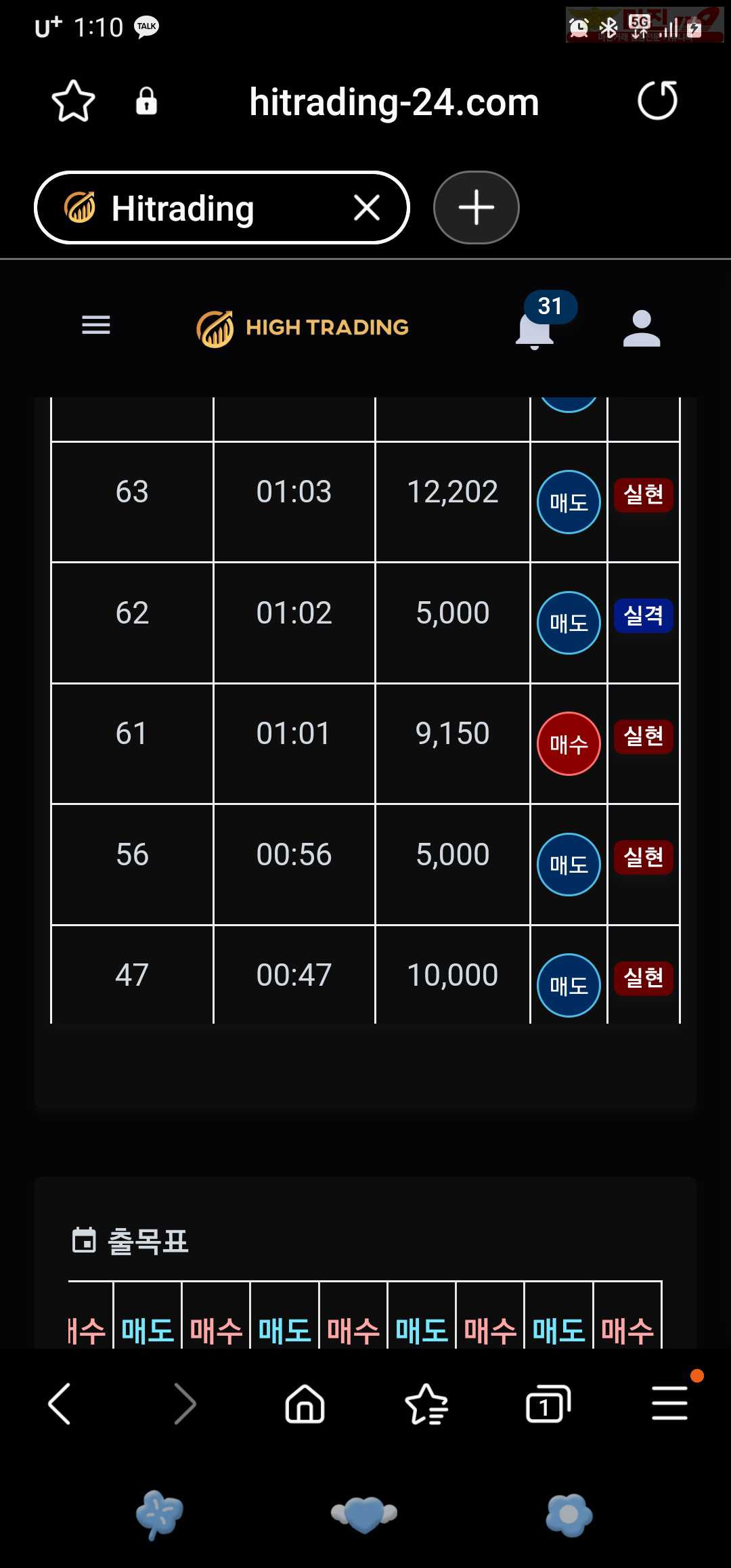
Task: Open the browser's main menu
Action: pyautogui.click(x=670, y=1402)
